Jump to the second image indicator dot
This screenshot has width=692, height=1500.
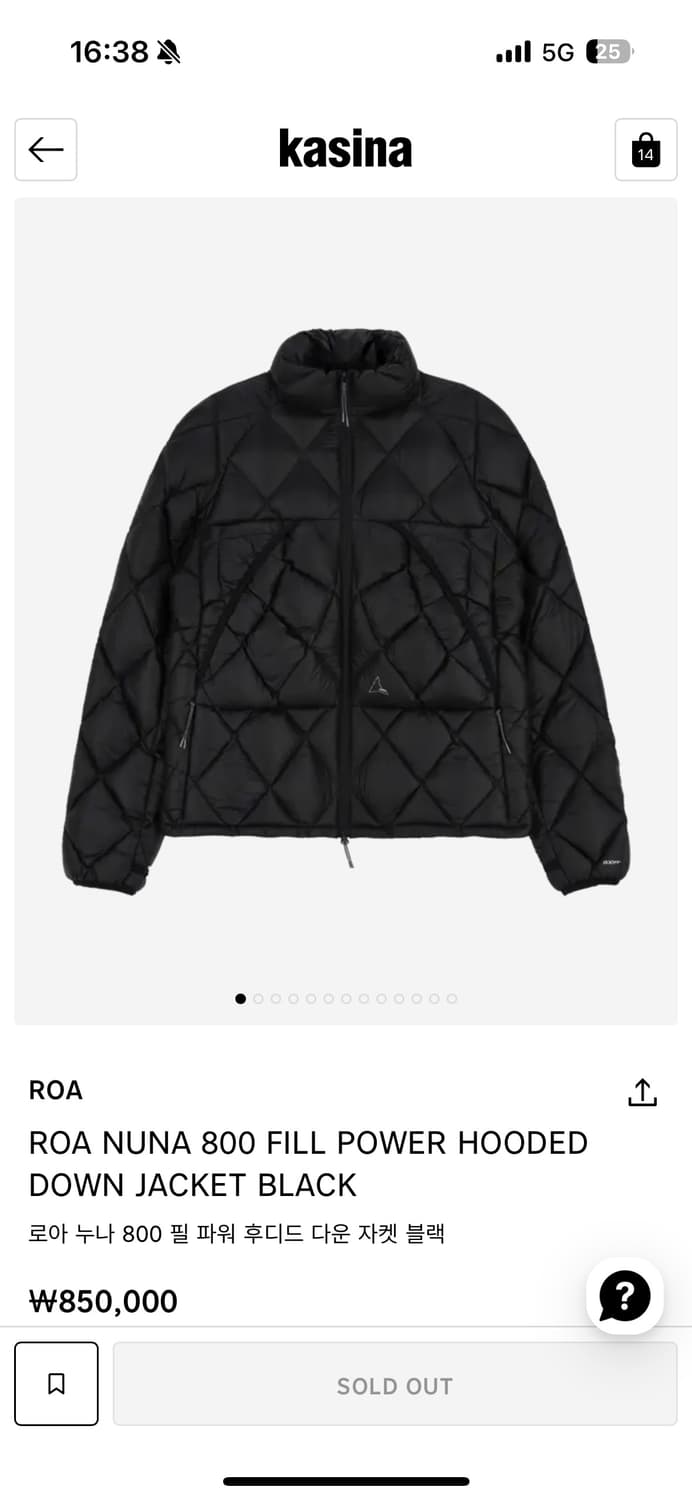coord(258,998)
